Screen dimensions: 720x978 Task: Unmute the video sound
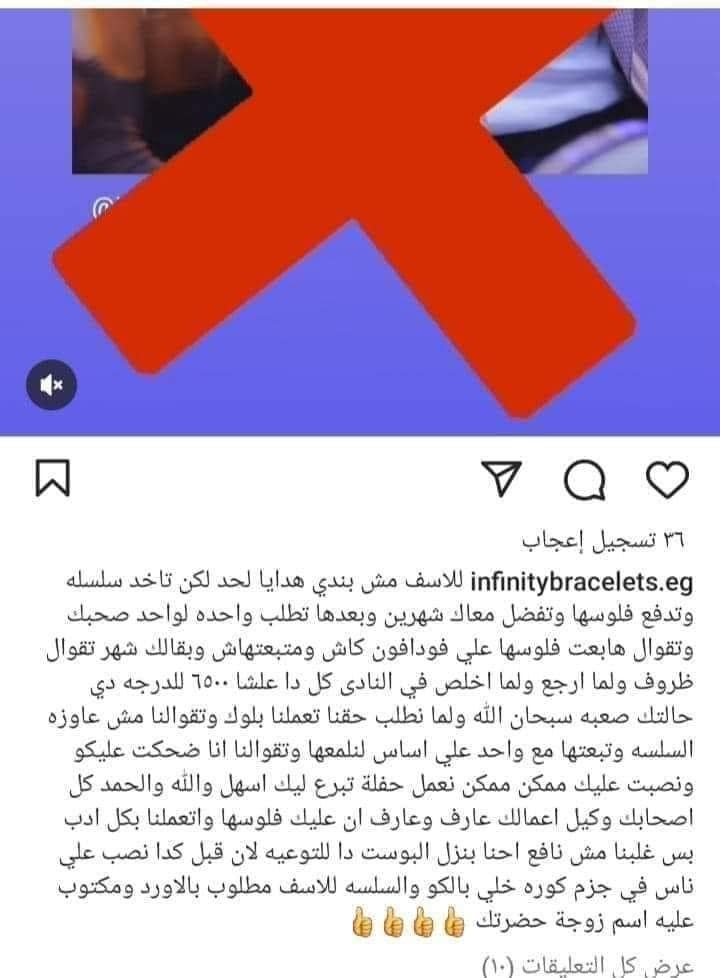[x=53, y=384]
